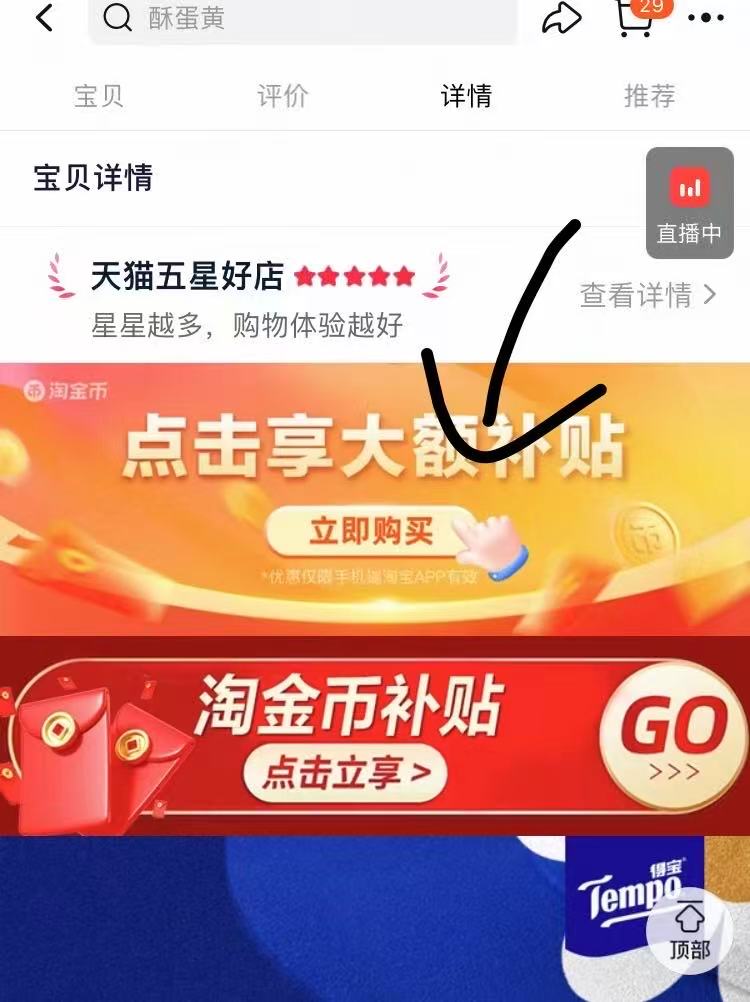Image resolution: width=750 pixels, height=1002 pixels.
Task: Tap the search box showing 酥蛋黄
Action: pos(300,19)
